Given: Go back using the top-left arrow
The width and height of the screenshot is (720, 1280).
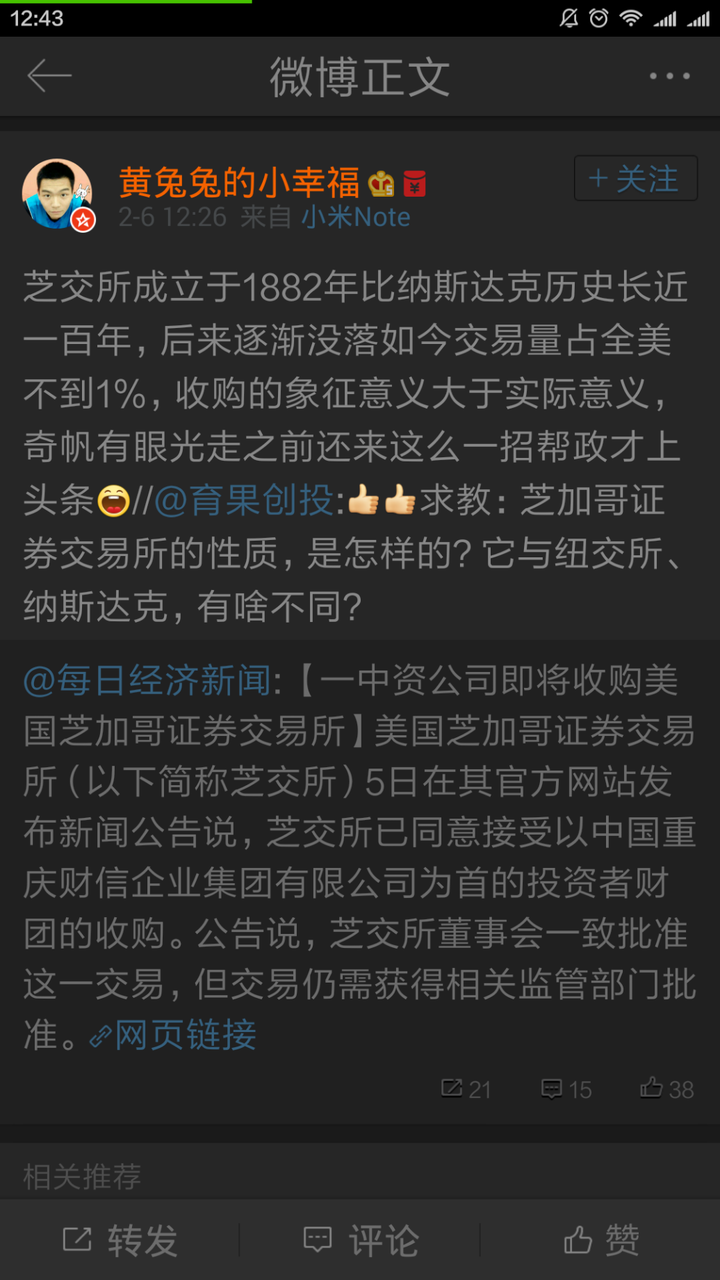Looking at the screenshot, I should tap(49, 76).
